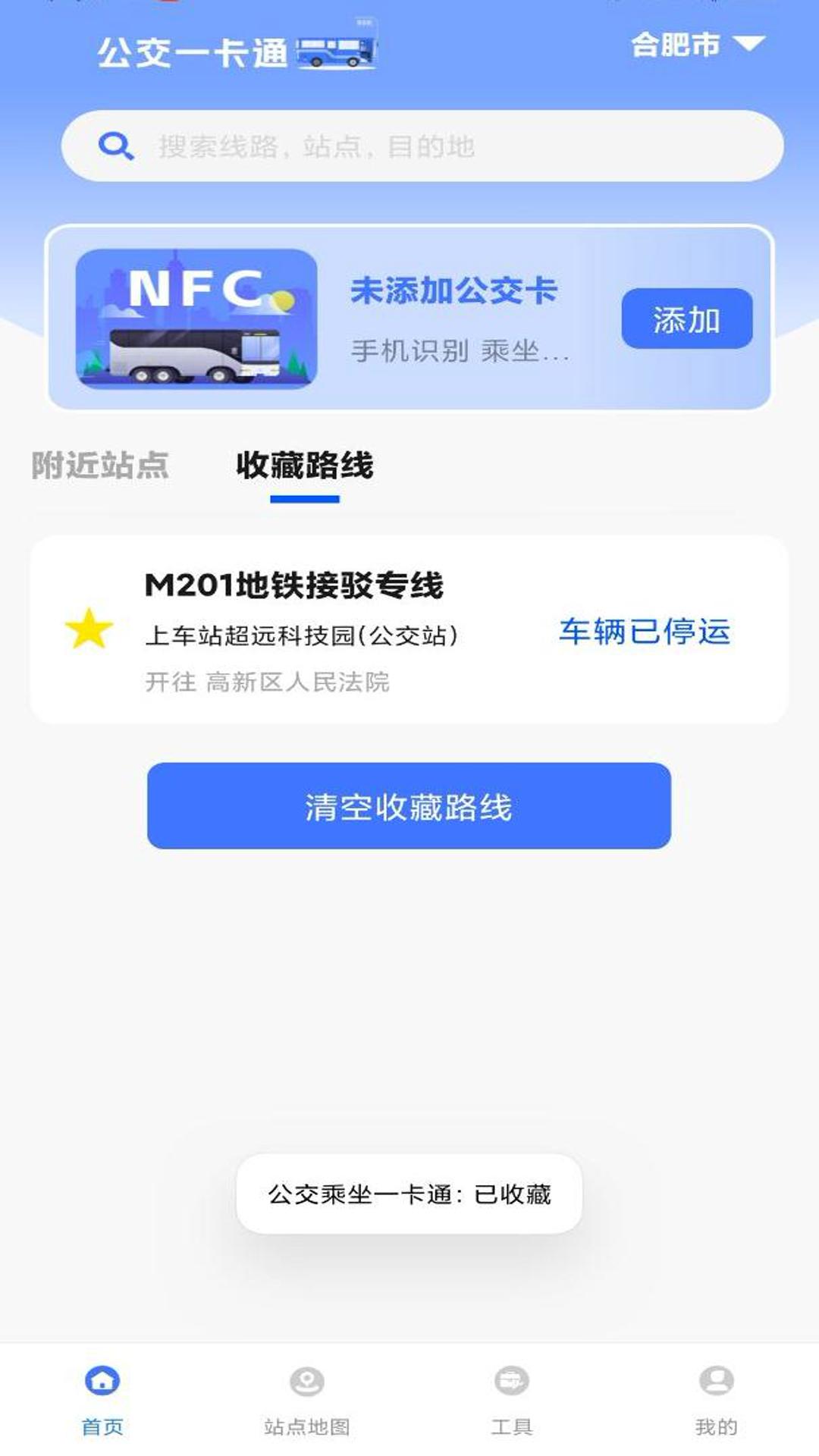
Task: Click the 车辆已停运 status link
Action: (644, 631)
